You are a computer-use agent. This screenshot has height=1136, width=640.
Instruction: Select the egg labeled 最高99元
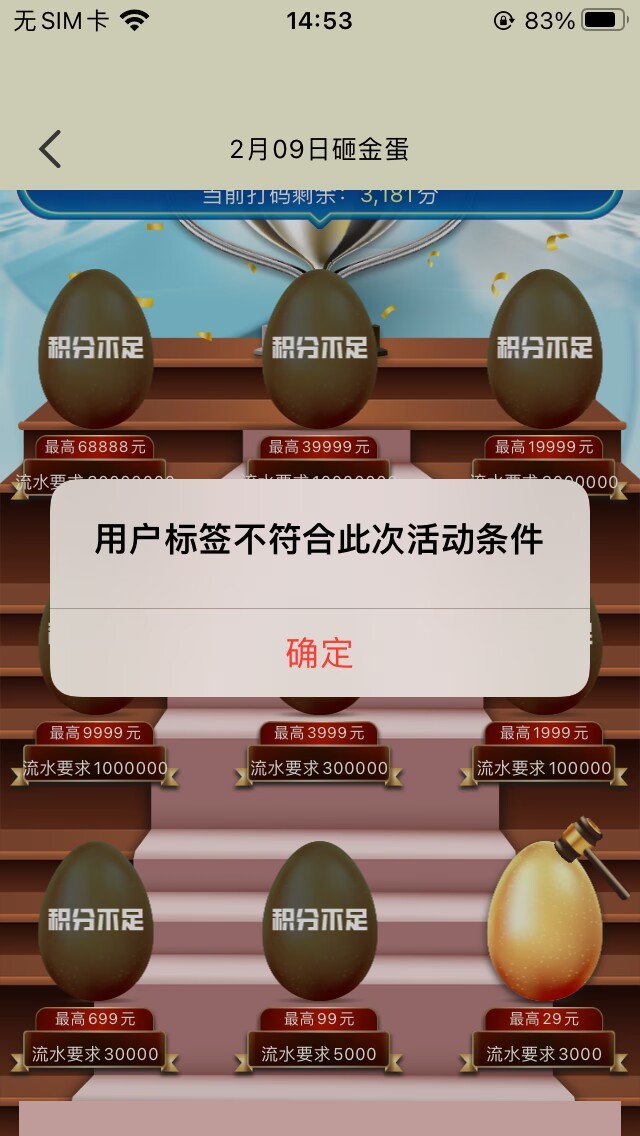pos(319,922)
